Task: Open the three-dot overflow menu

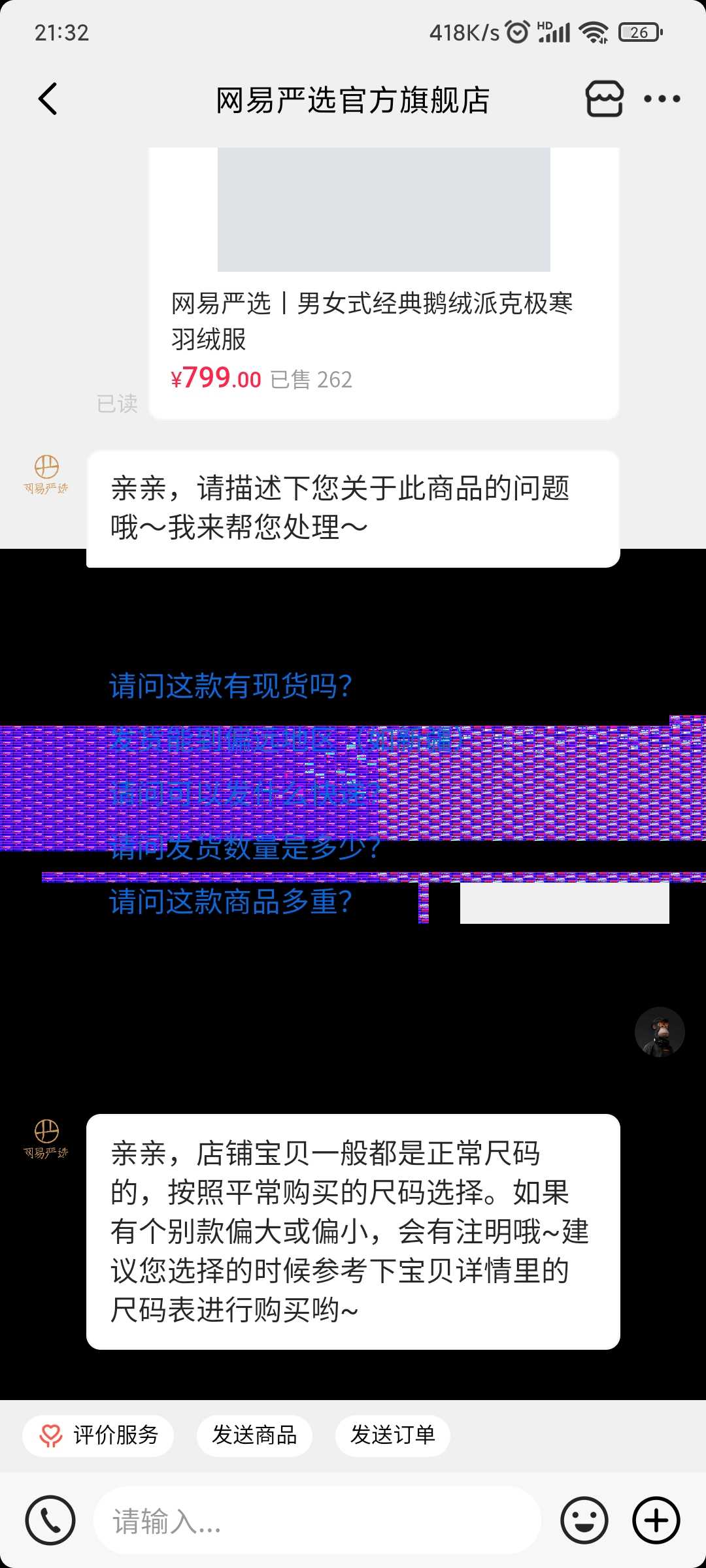Action: (x=662, y=99)
